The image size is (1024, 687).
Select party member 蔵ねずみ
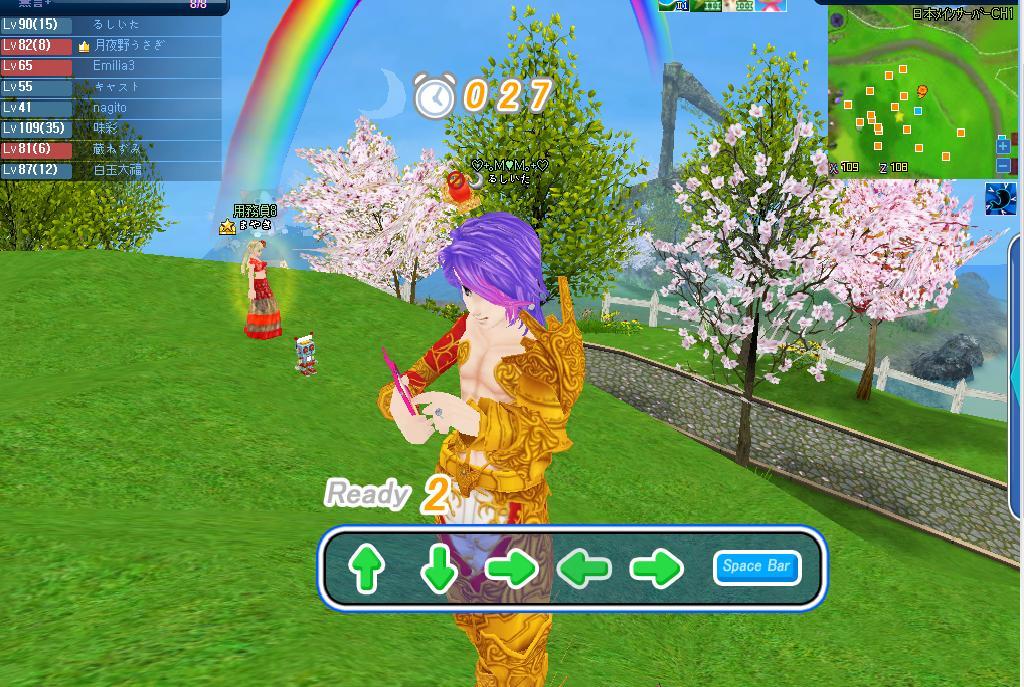pyautogui.click(x=116, y=149)
